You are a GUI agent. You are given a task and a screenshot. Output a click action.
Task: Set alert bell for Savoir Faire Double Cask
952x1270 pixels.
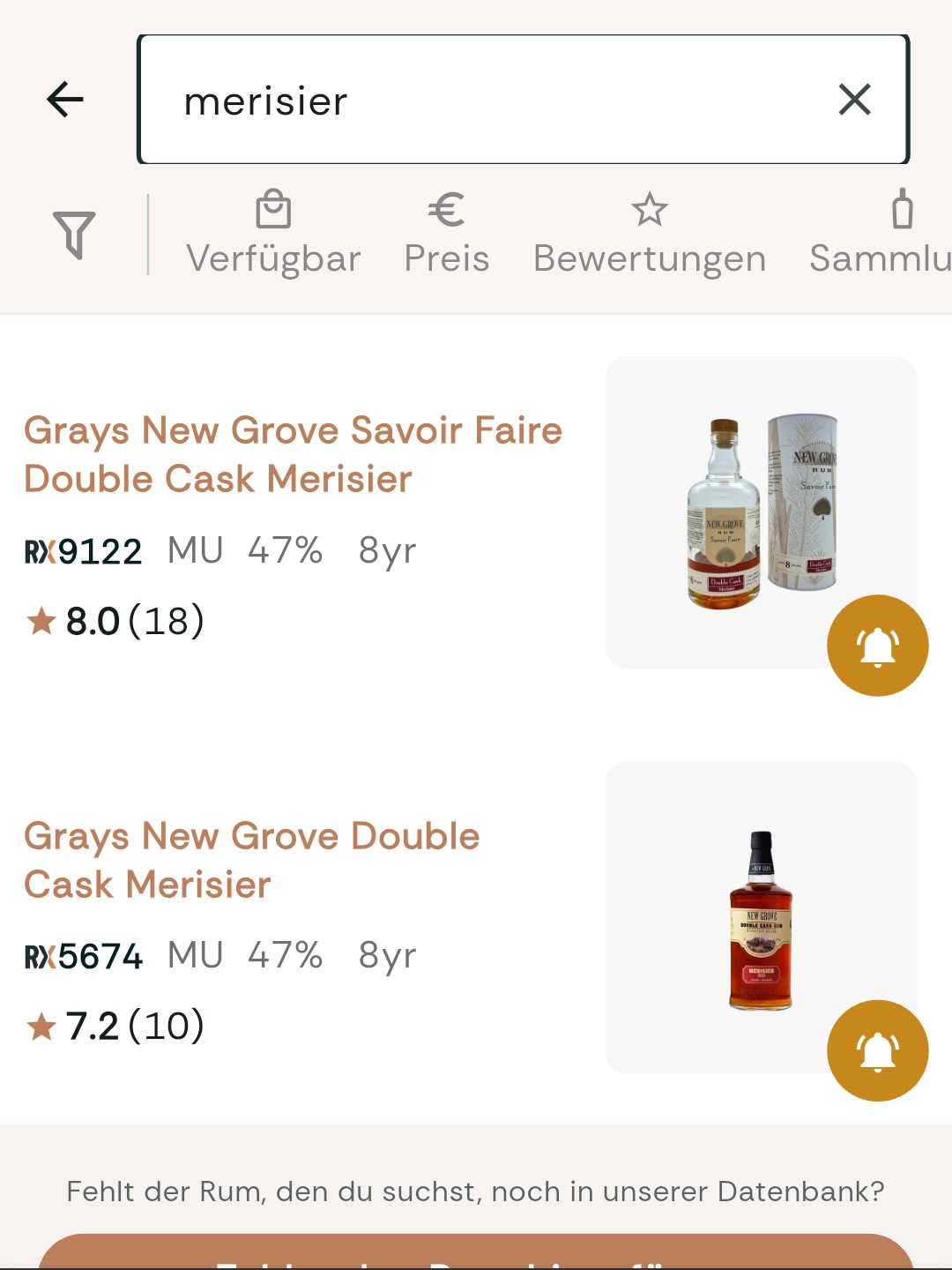(x=877, y=646)
